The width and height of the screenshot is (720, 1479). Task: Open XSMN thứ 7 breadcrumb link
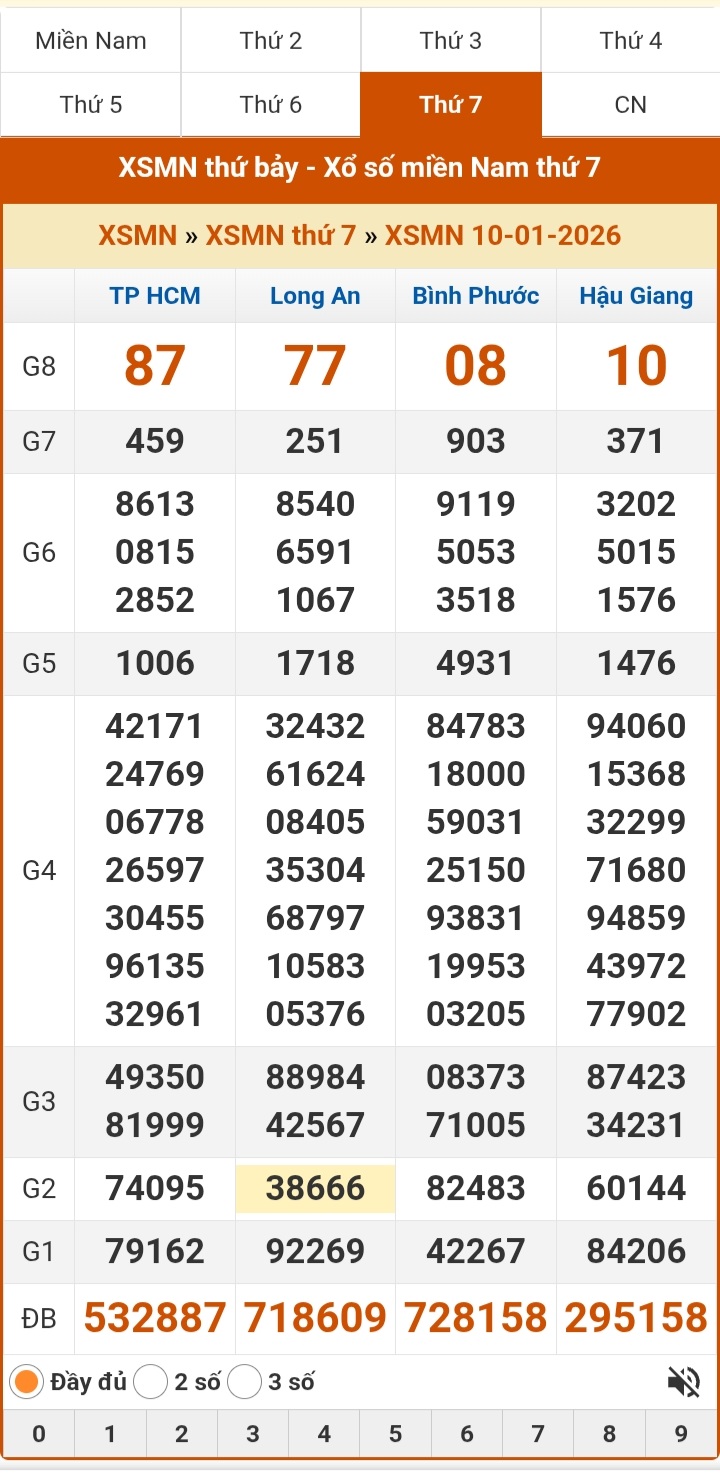[280, 236]
